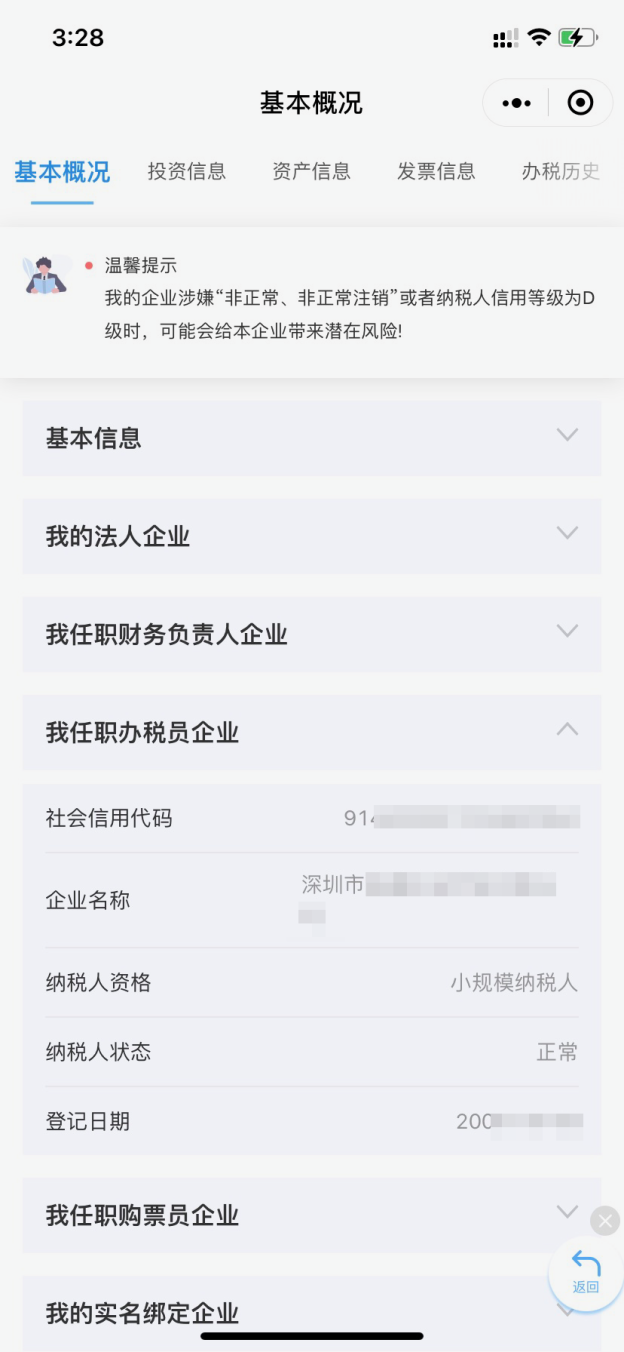Close the mini program via circle icon

pos(580,103)
